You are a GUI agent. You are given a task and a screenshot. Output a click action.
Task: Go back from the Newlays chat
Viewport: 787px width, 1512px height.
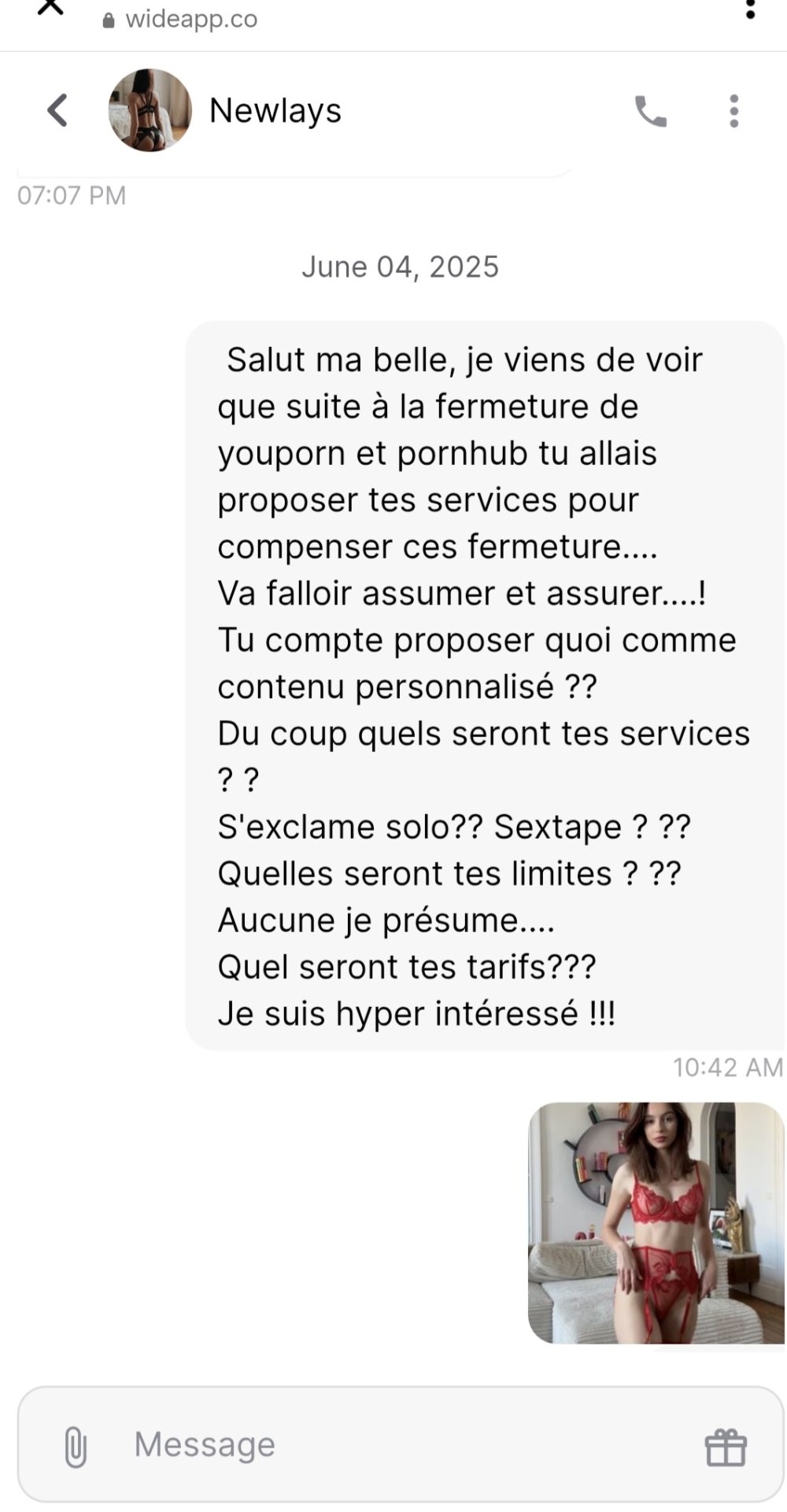57,110
